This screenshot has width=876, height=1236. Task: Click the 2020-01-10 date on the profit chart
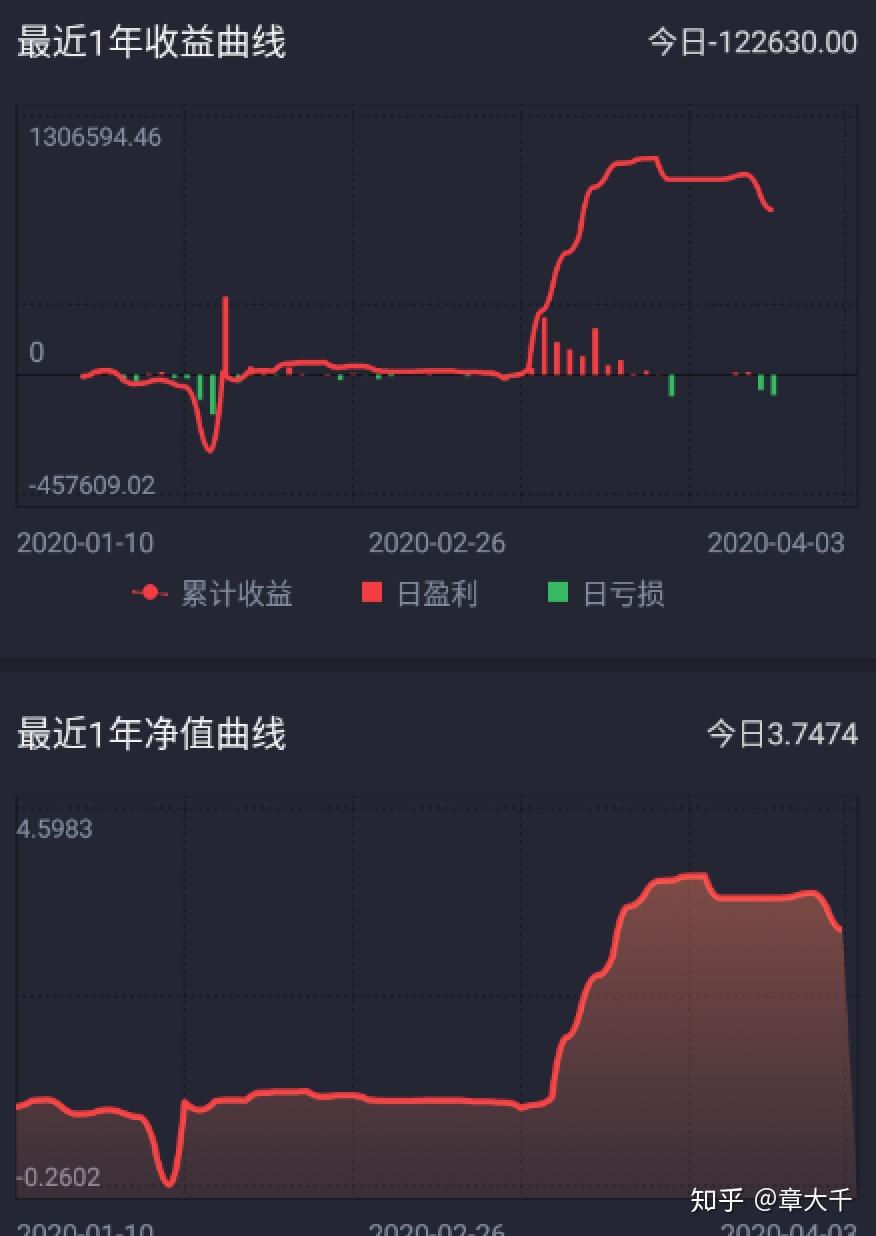[x=84, y=543]
